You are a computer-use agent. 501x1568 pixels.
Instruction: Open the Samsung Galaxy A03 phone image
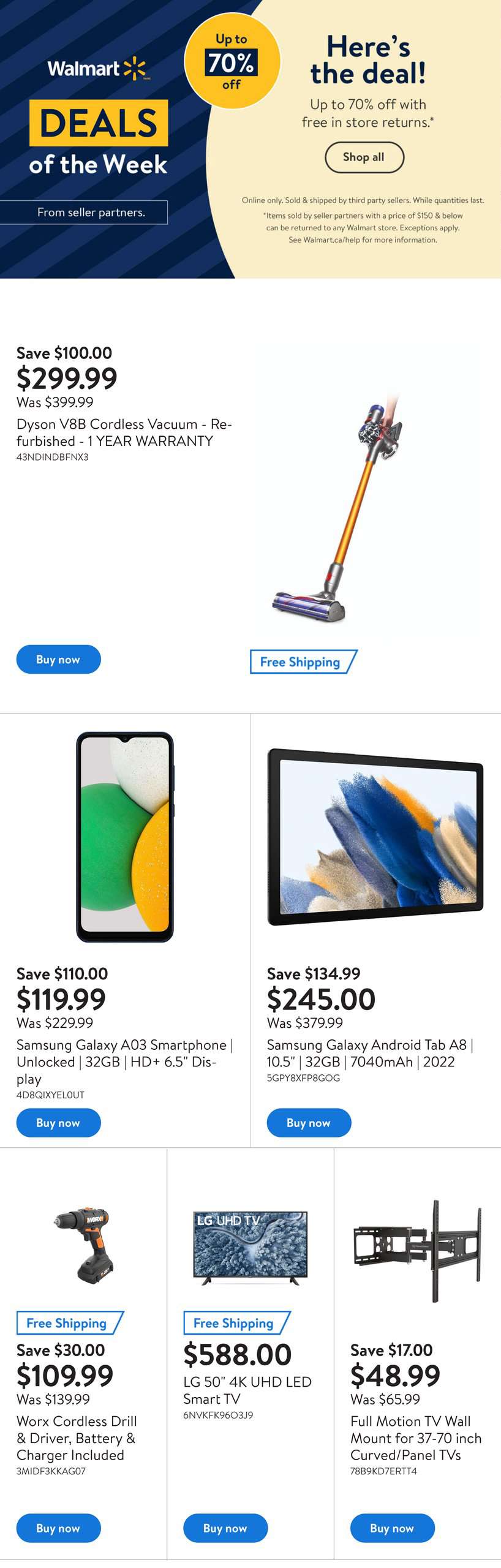click(x=125, y=837)
